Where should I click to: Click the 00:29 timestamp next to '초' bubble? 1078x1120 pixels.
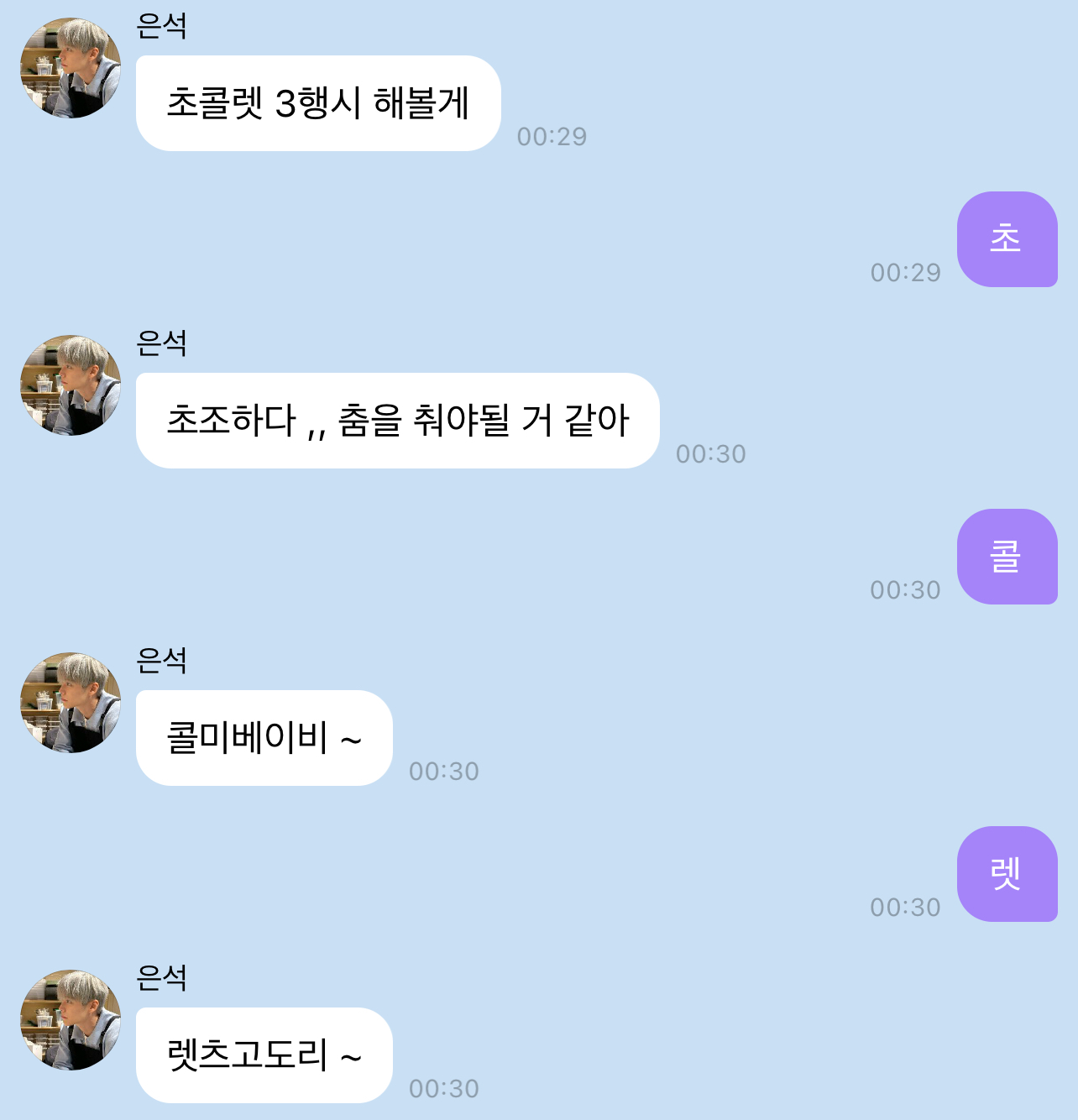pyautogui.click(x=907, y=271)
